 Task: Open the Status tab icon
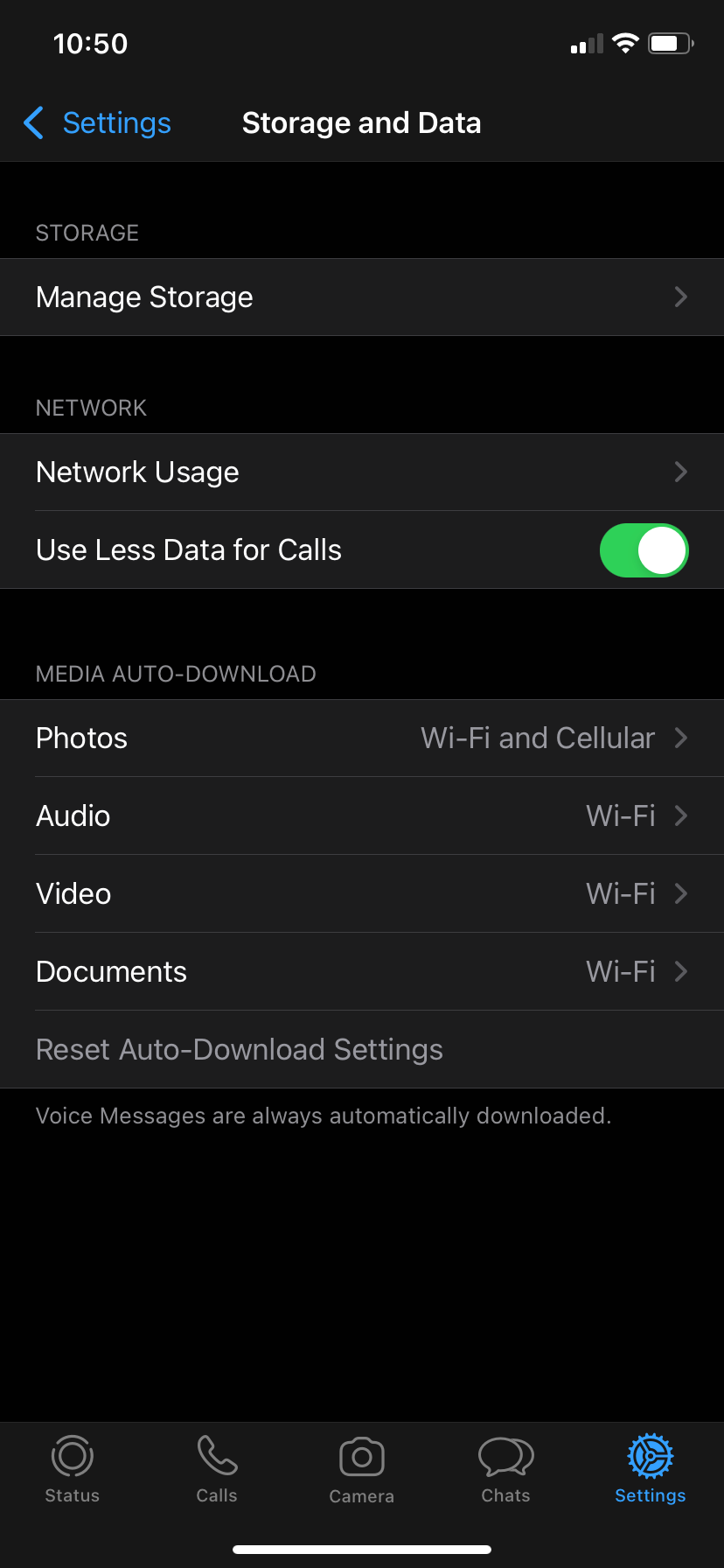(72, 1457)
